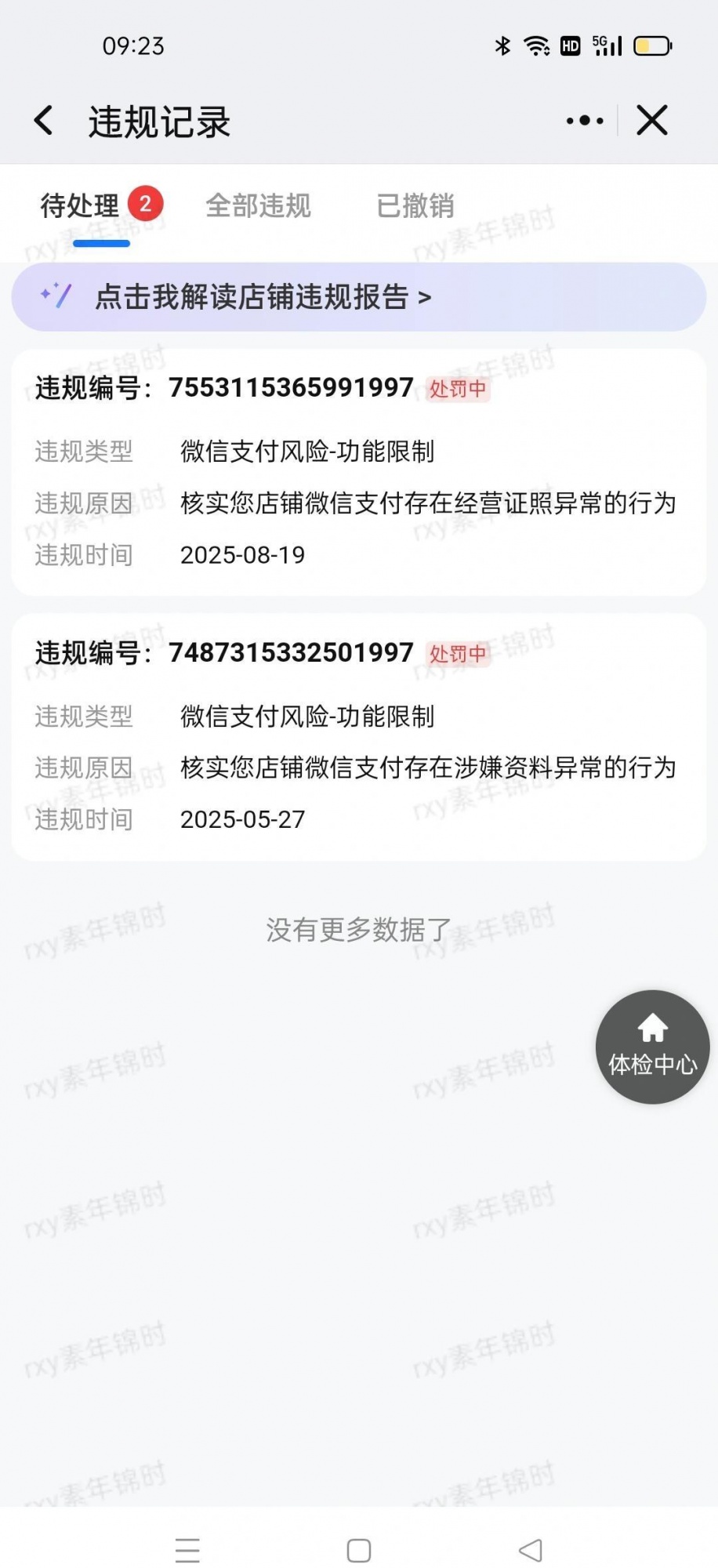Close the mini program page
The width and height of the screenshot is (718, 1568).
652,121
